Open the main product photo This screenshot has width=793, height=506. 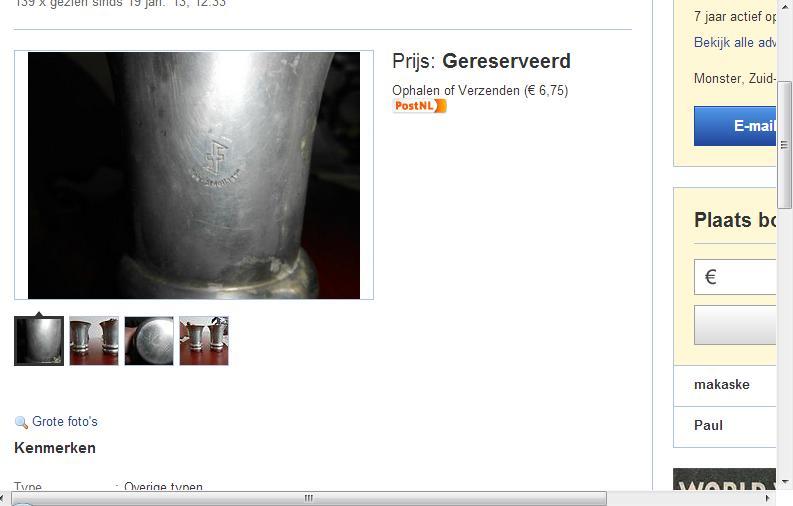pyautogui.click(x=193, y=175)
